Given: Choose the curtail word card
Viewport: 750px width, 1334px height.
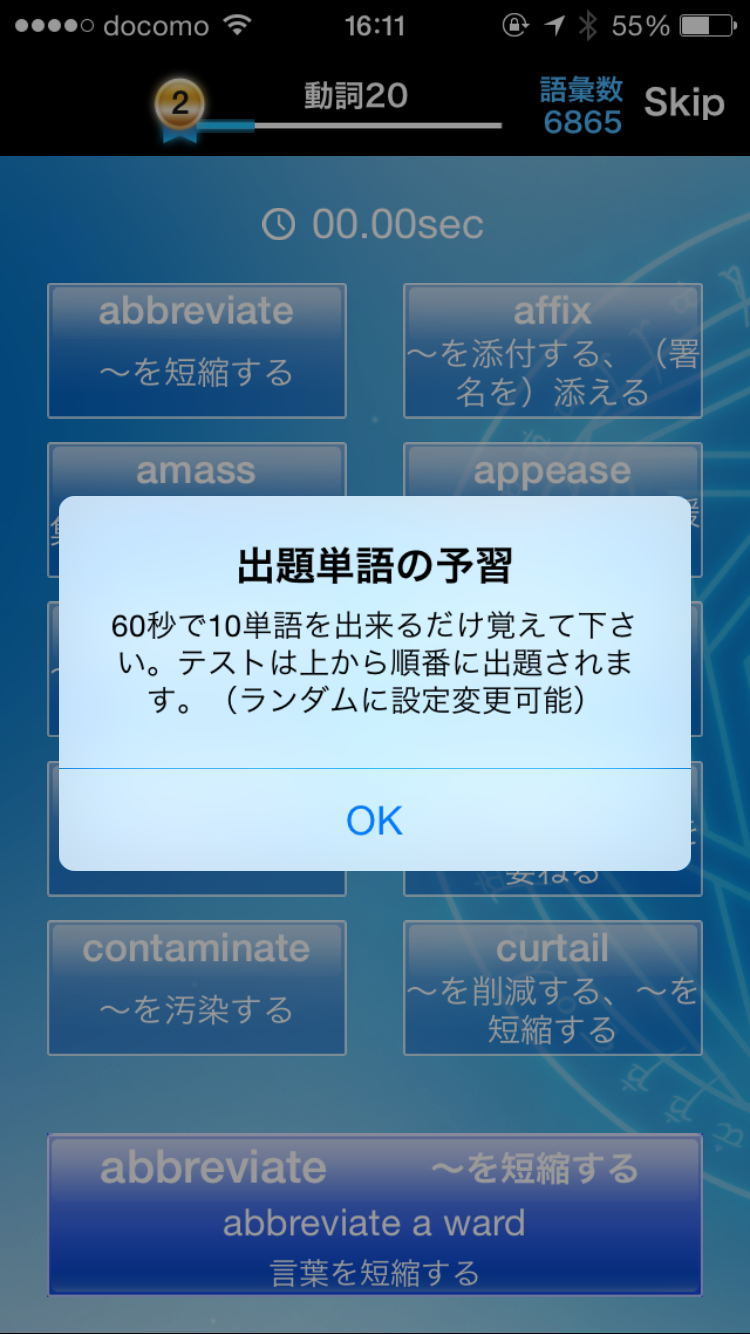Looking at the screenshot, I should [553, 988].
